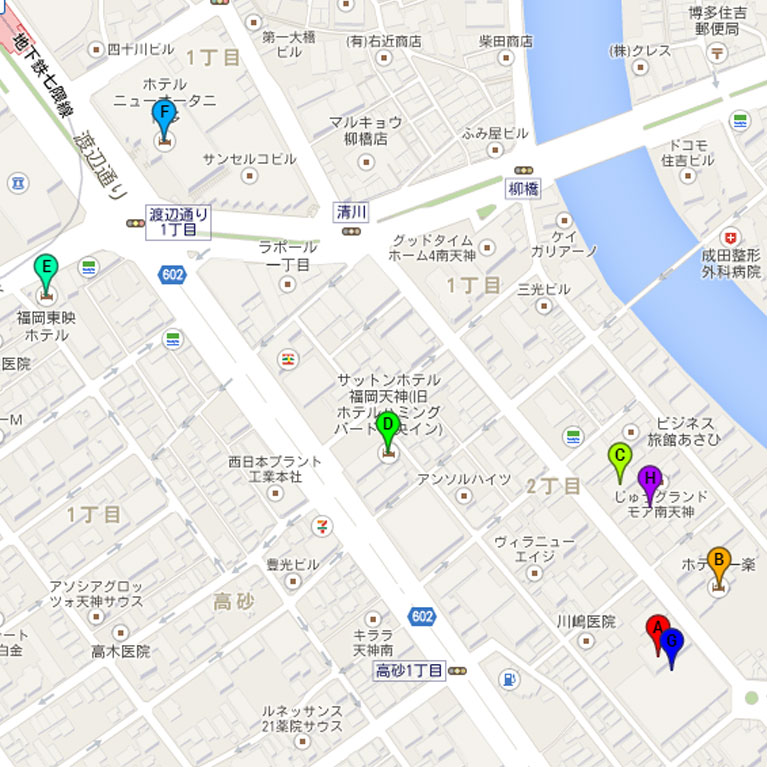The width and height of the screenshot is (767, 767).
Task: Open blue marker F at ホテルニューオータニ
Action: (164, 113)
